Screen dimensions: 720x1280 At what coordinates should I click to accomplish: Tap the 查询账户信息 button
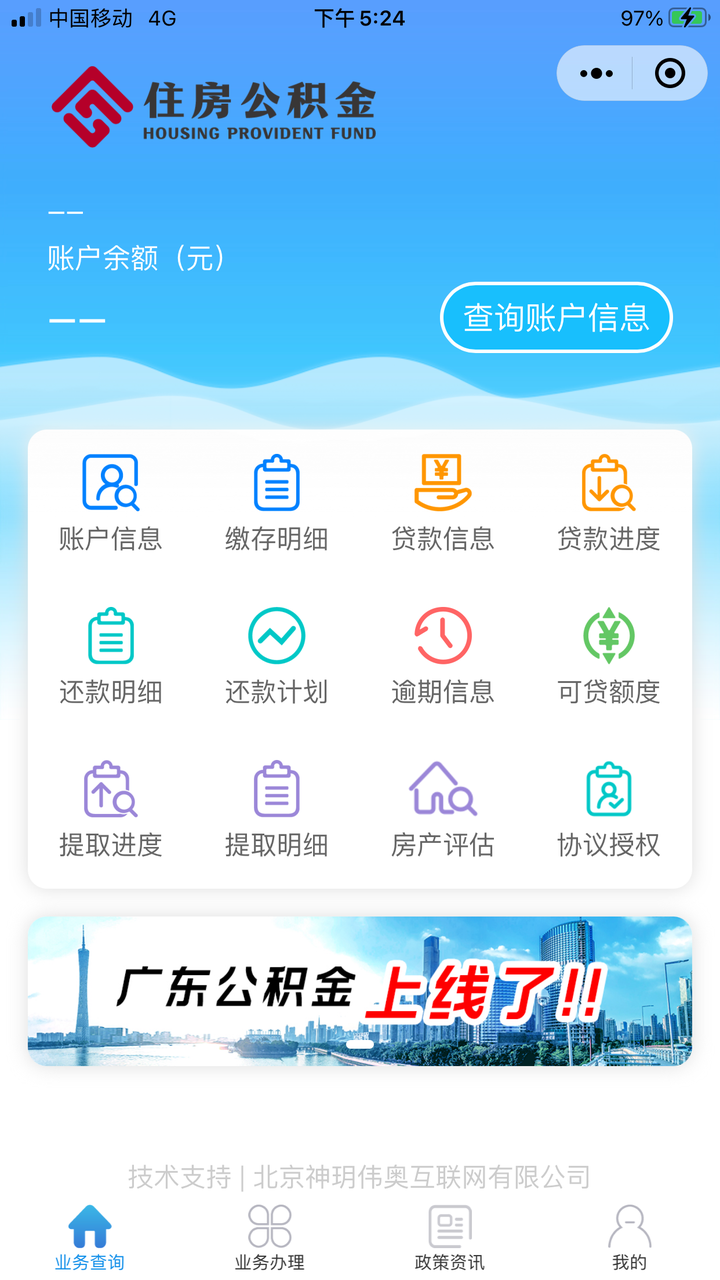pos(556,318)
